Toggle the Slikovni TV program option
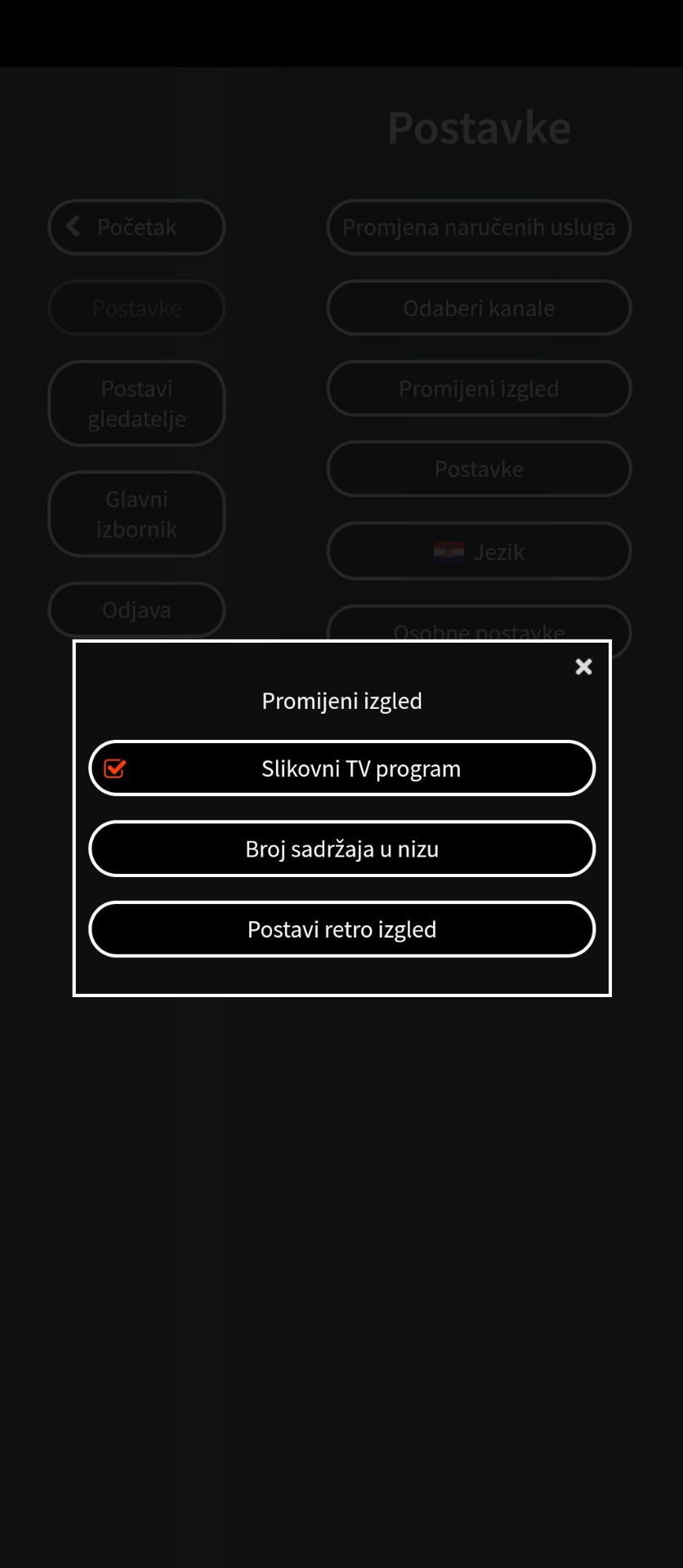Image resolution: width=683 pixels, height=1568 pixels. pyautogui.click(x=341, y=768)
